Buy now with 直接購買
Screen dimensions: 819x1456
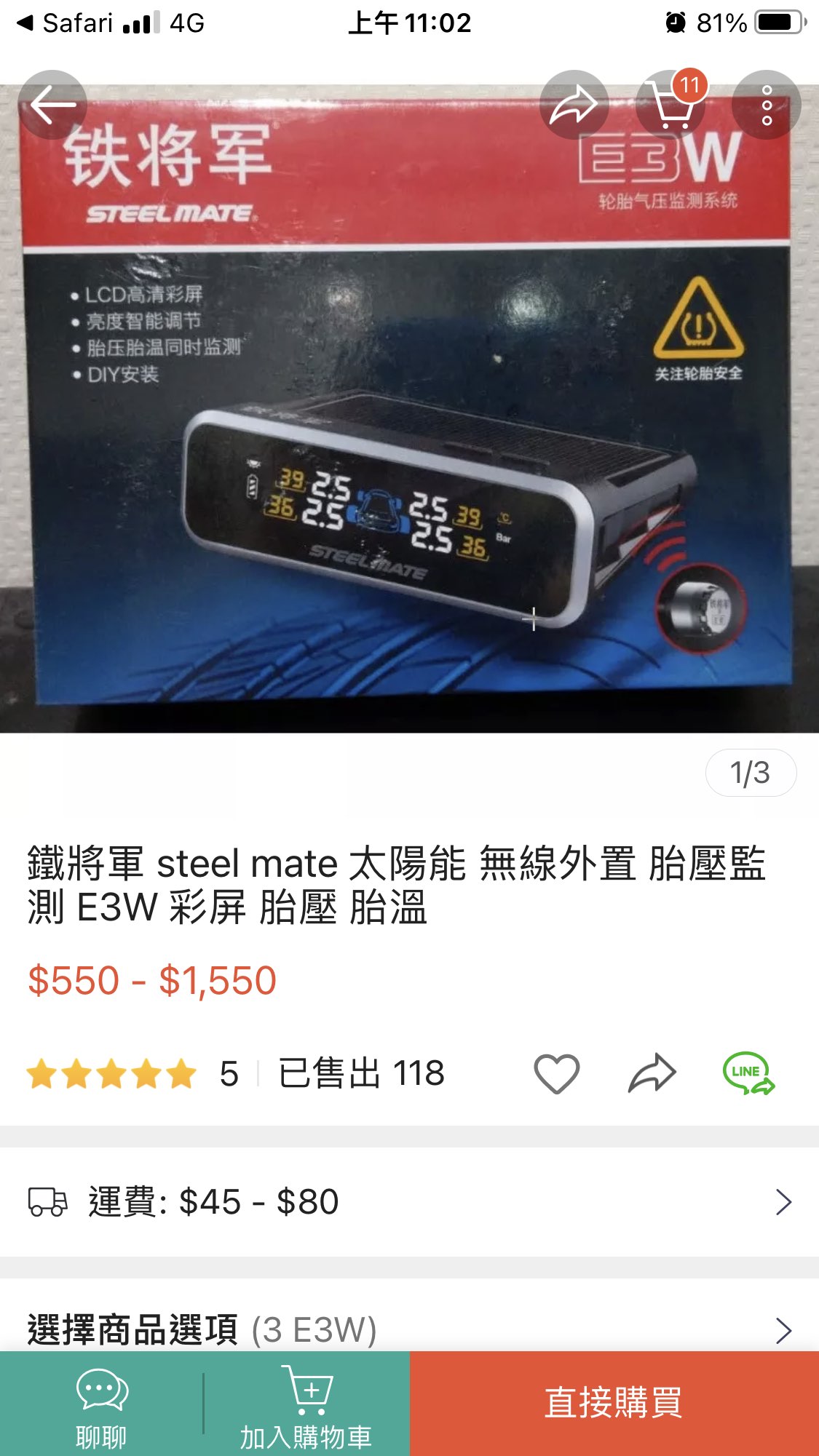(614, 1403)
